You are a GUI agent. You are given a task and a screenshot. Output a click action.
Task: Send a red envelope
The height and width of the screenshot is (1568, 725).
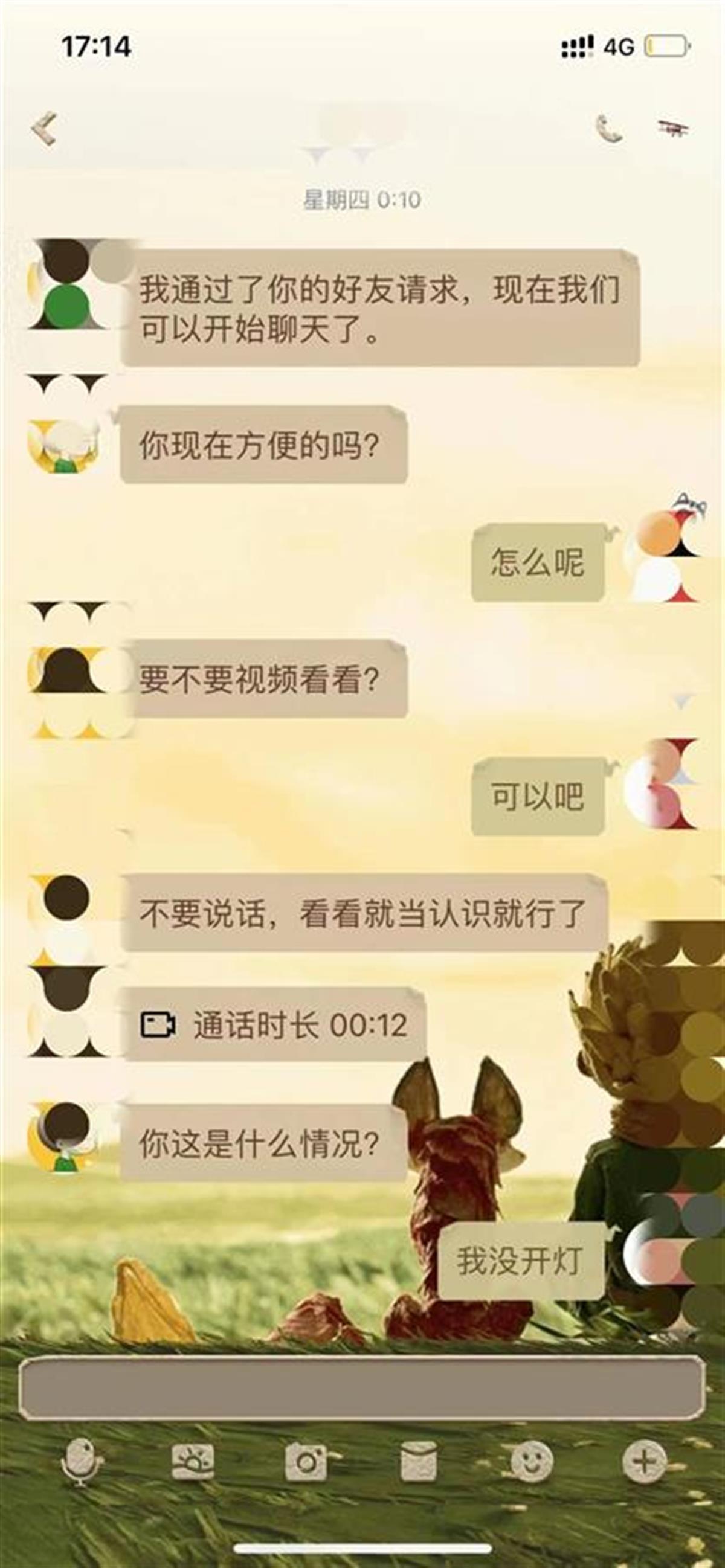(x=419, y=1460)
